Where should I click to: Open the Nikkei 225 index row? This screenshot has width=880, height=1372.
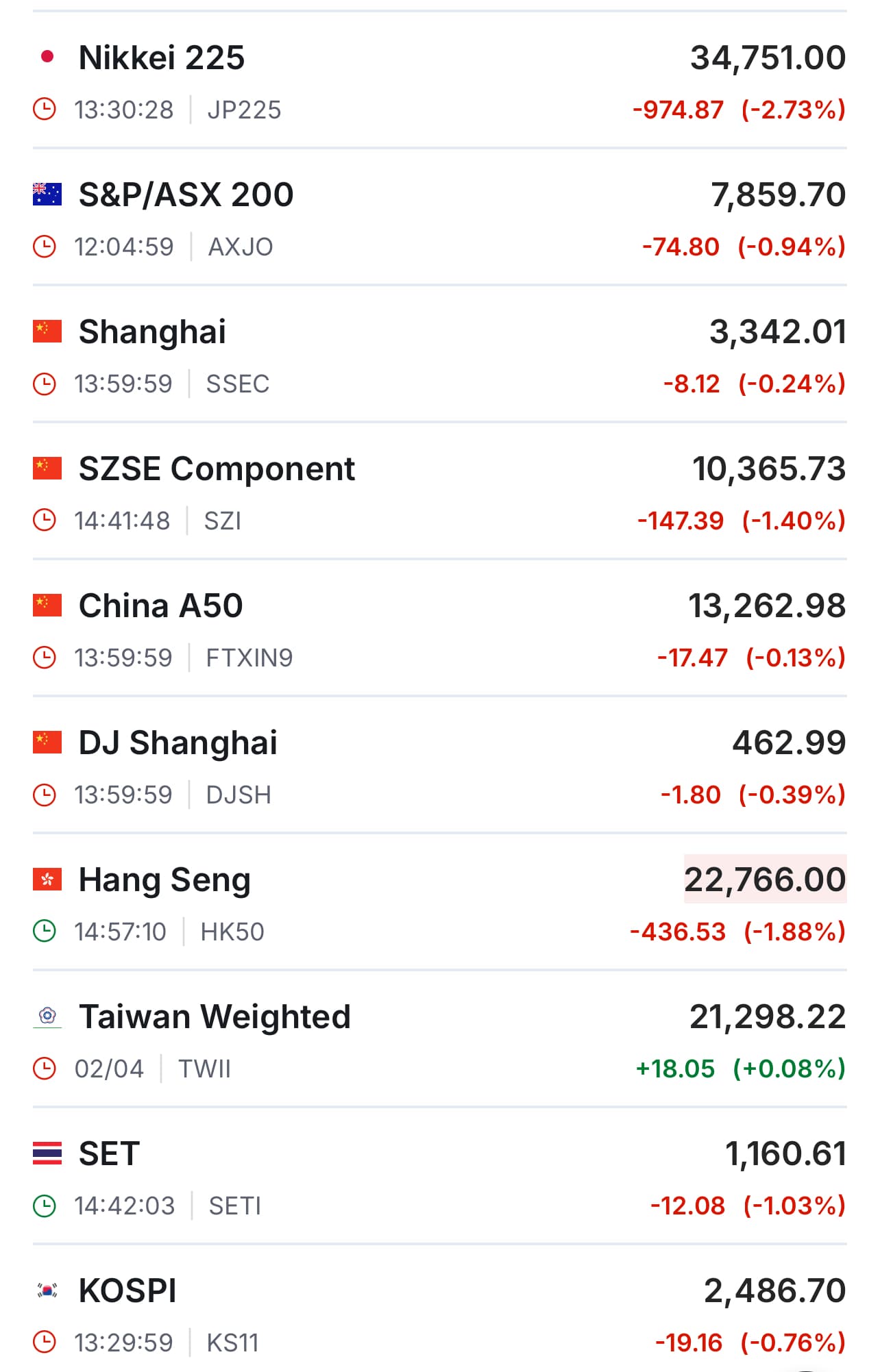(162, 58)
